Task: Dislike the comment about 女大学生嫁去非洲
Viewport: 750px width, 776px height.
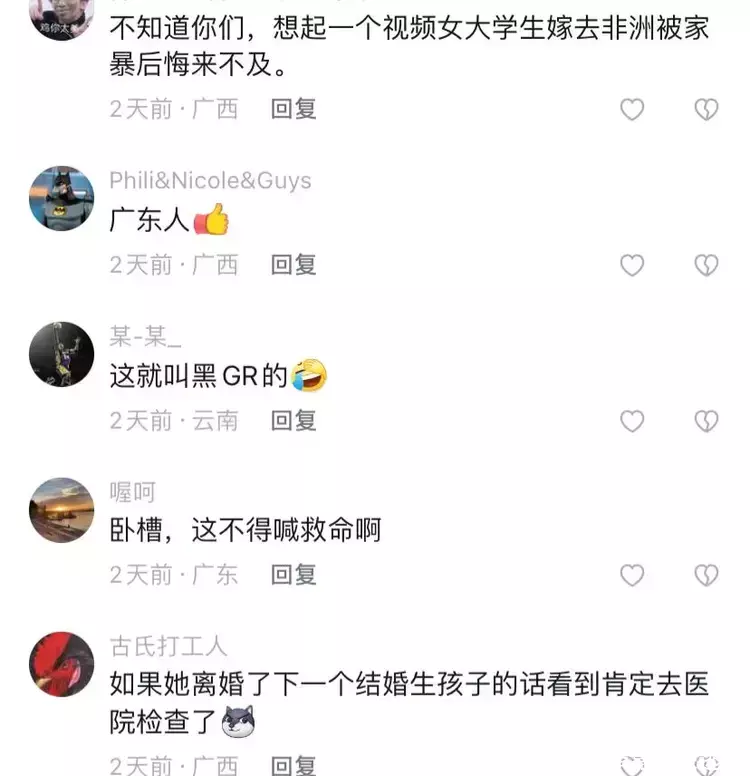Action: (706, 109)
